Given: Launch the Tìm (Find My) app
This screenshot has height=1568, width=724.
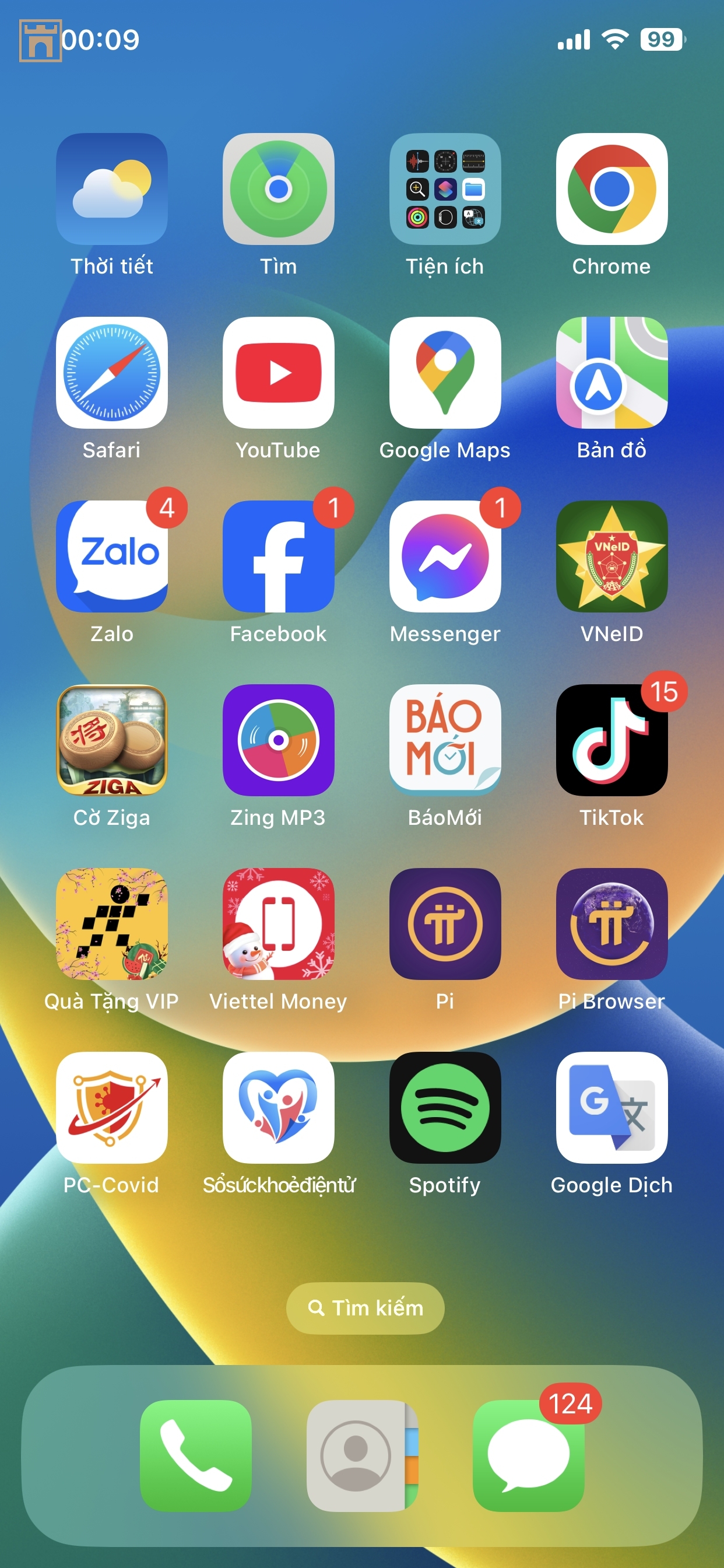Looking at the screenshot, I should 278,188.
